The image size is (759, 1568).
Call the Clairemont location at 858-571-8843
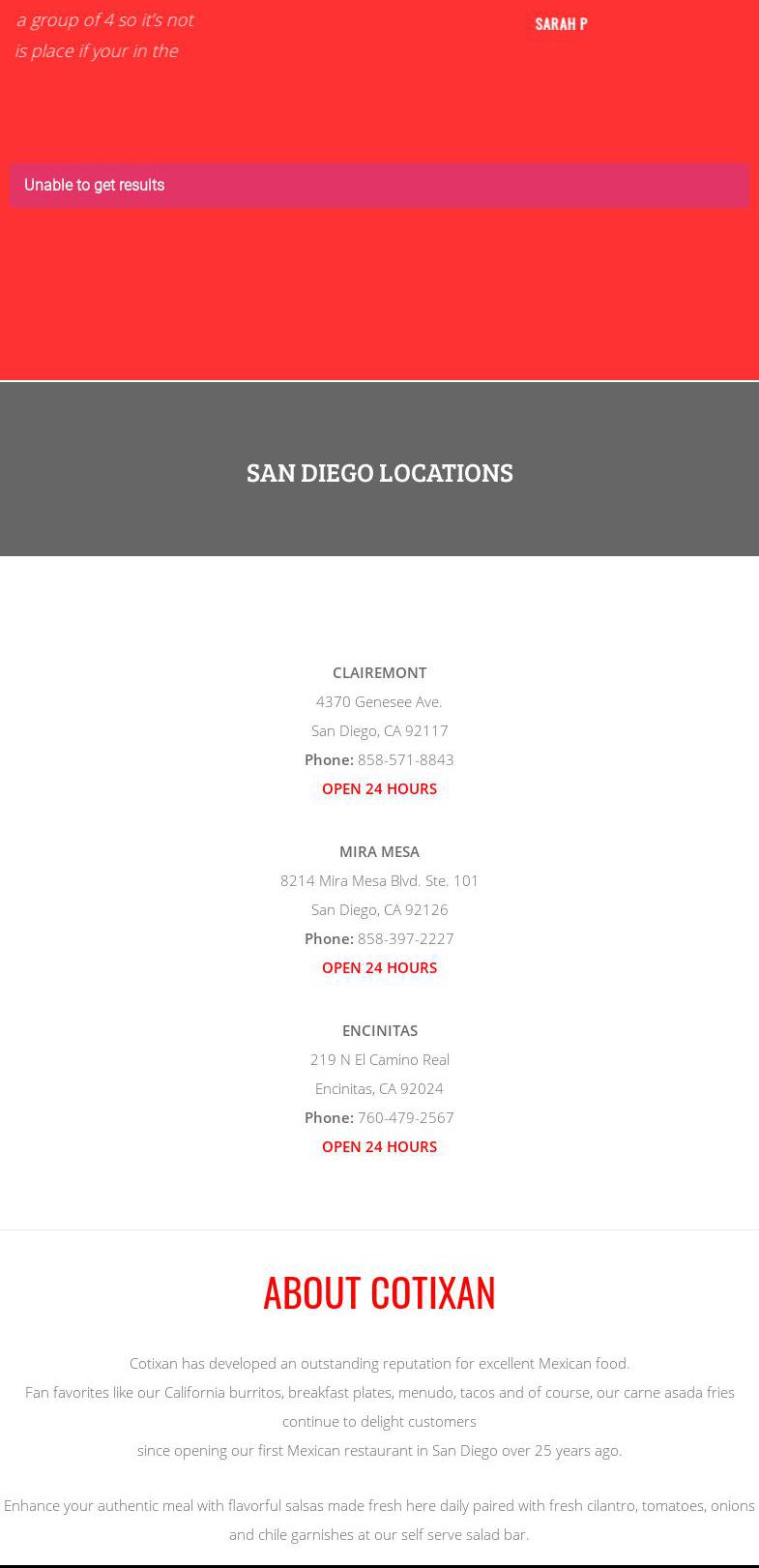pyautogui.click(x=405, y=759)
